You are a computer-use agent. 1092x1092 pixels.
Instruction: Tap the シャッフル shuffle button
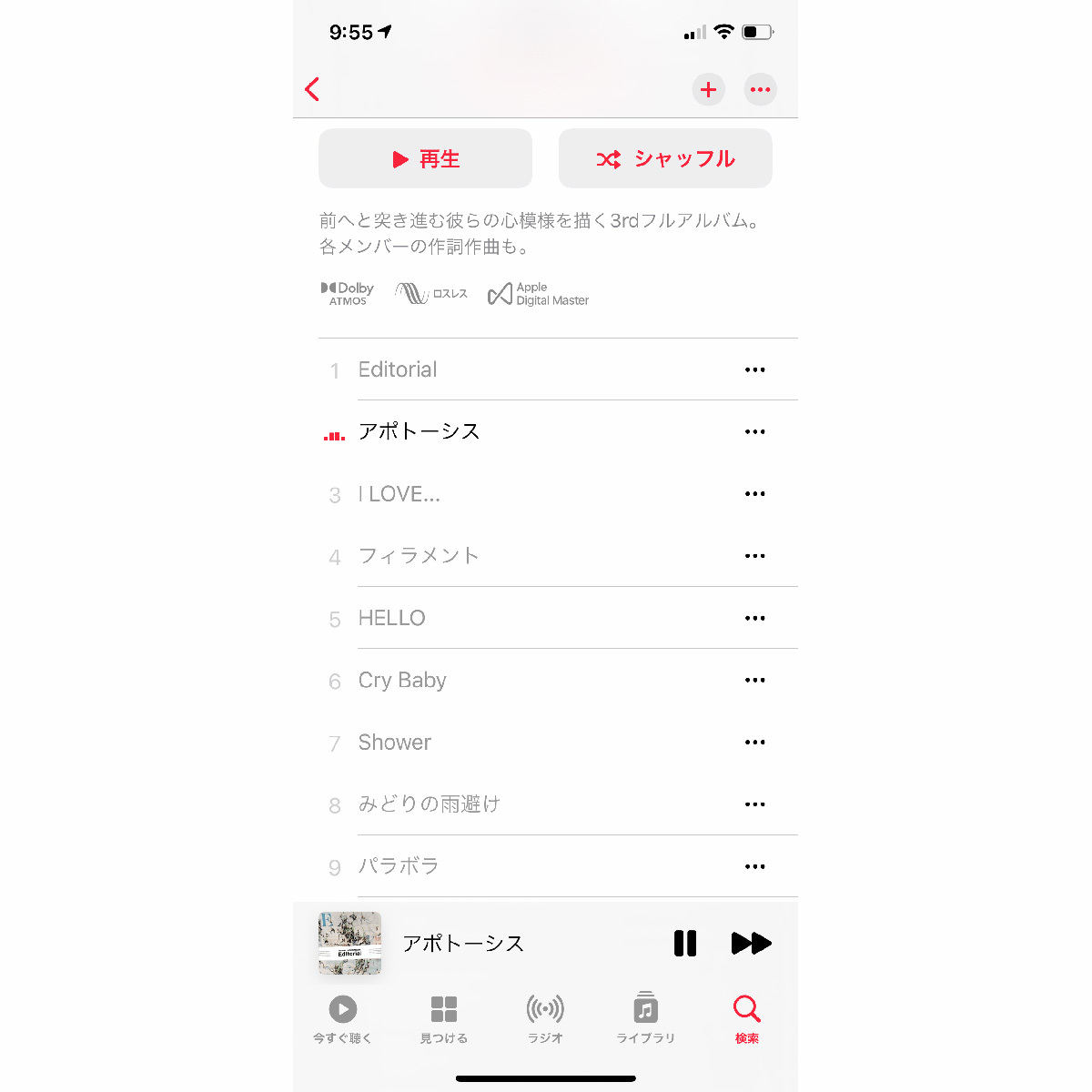[x=665, y=159]
